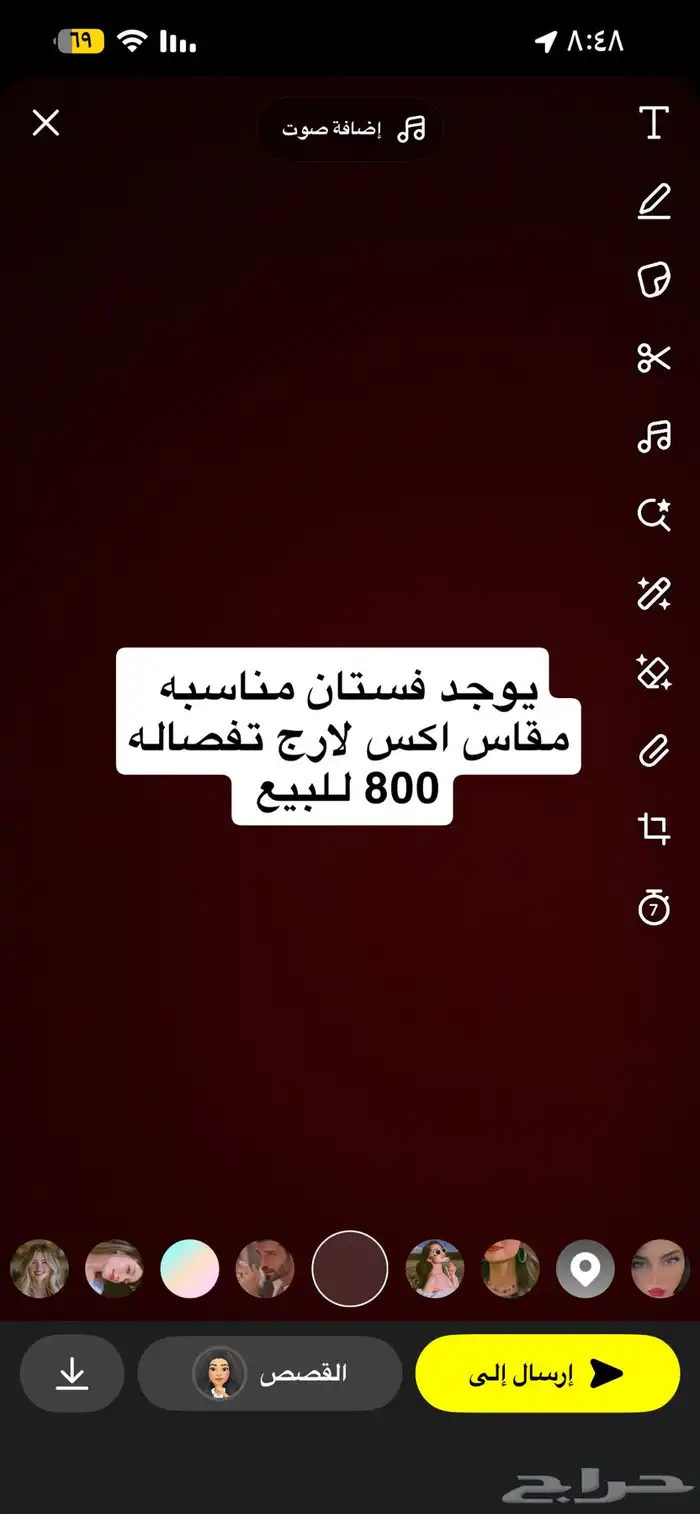
Task: Open the crop tool
Action: (654, 829)
